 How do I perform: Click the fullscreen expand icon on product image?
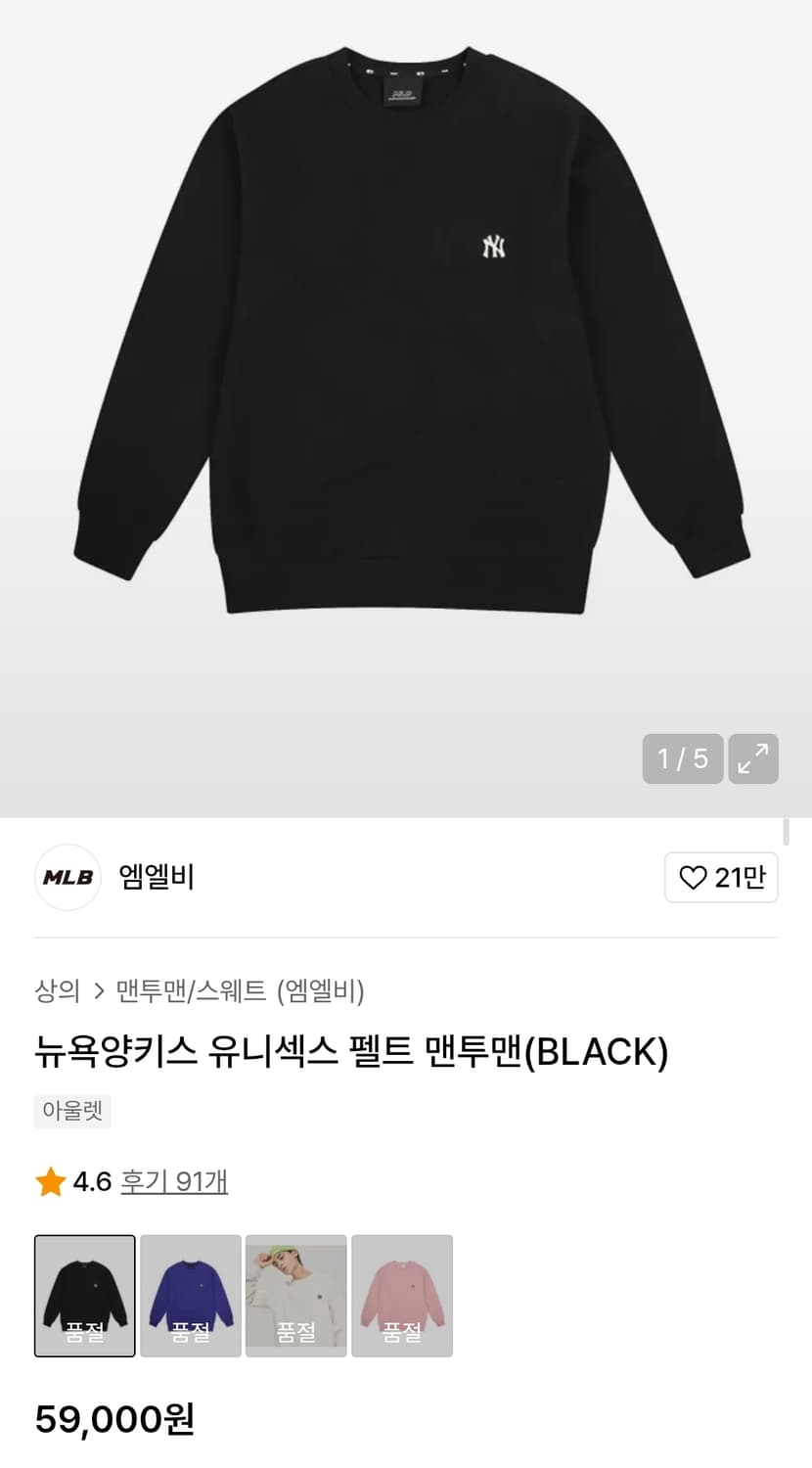(x=753, y=758)
